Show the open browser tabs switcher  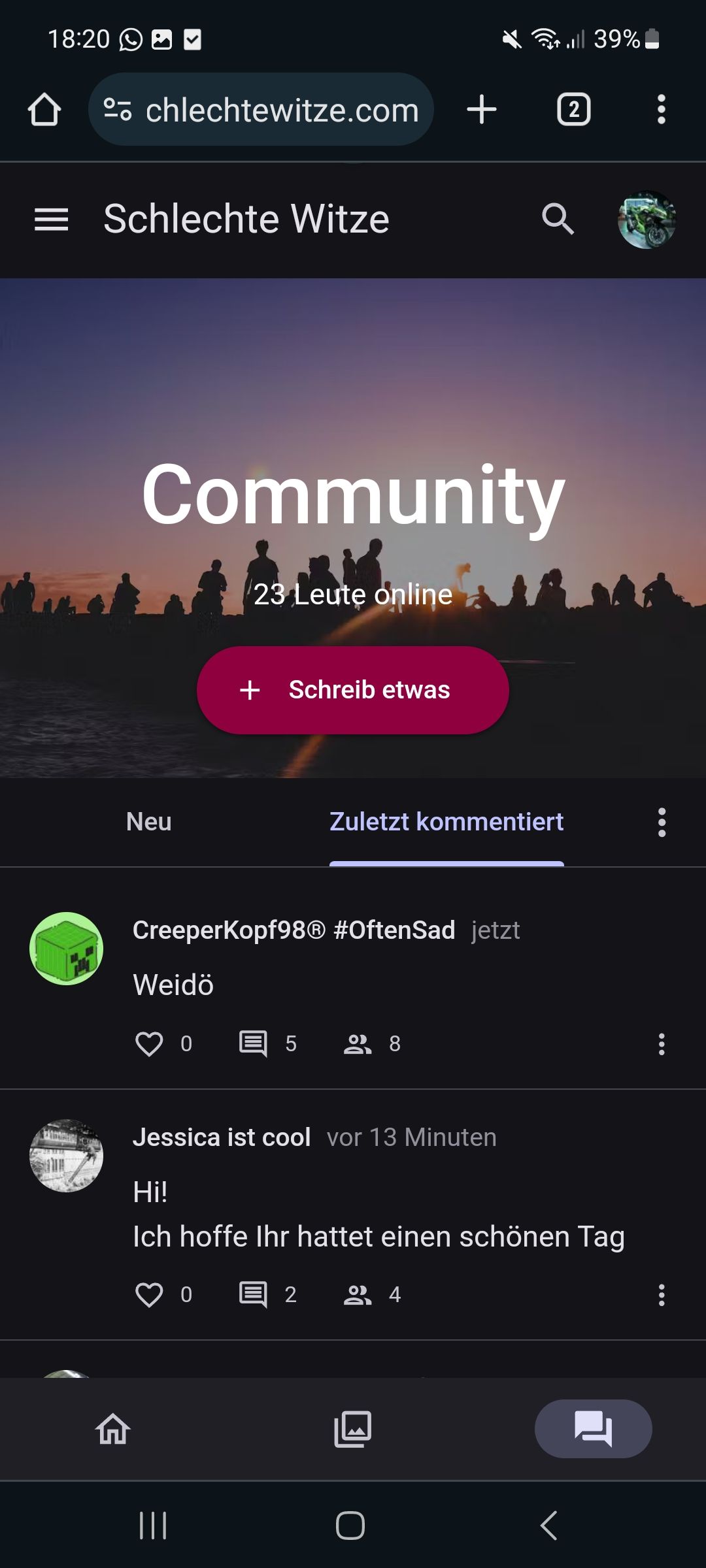[x=573, y=110]
